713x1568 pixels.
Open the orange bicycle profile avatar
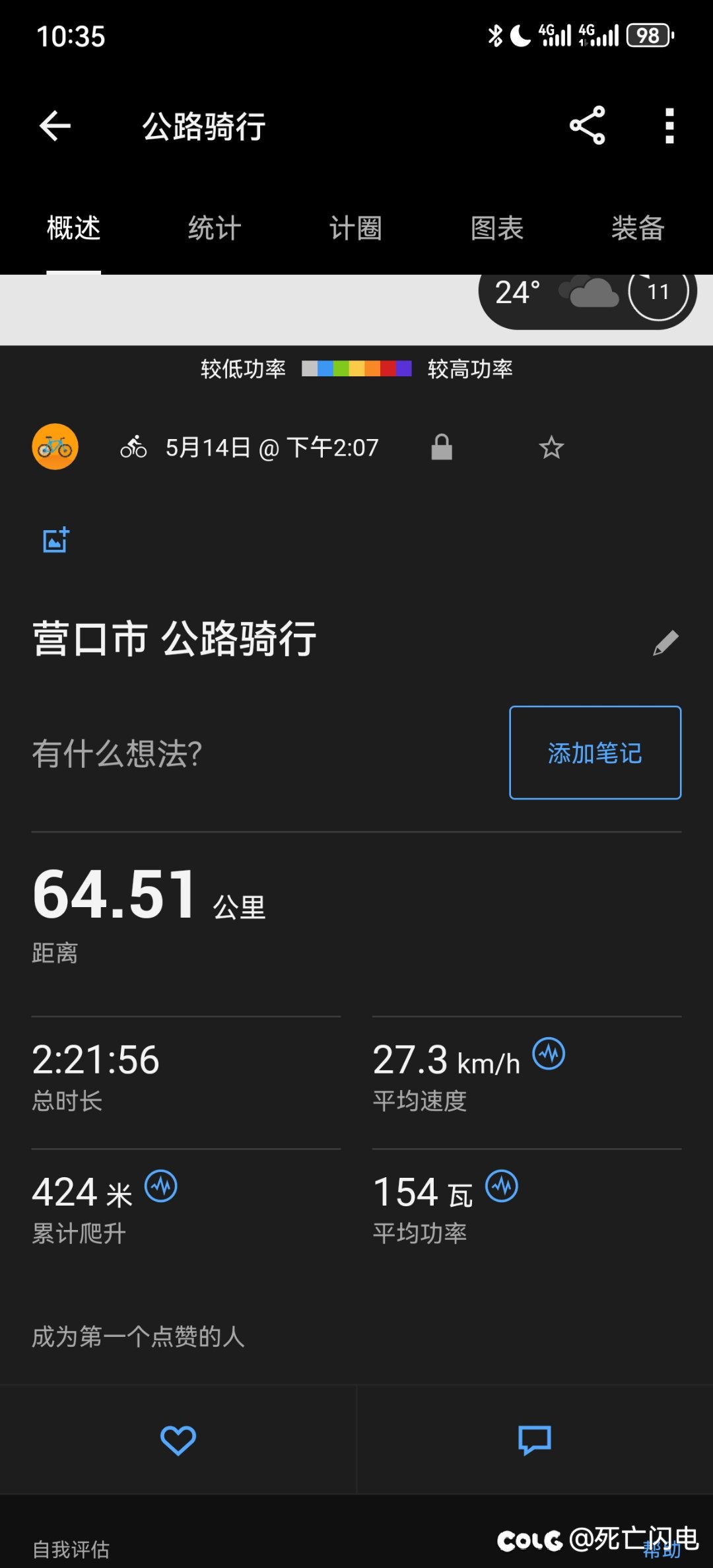coord(55,447)
